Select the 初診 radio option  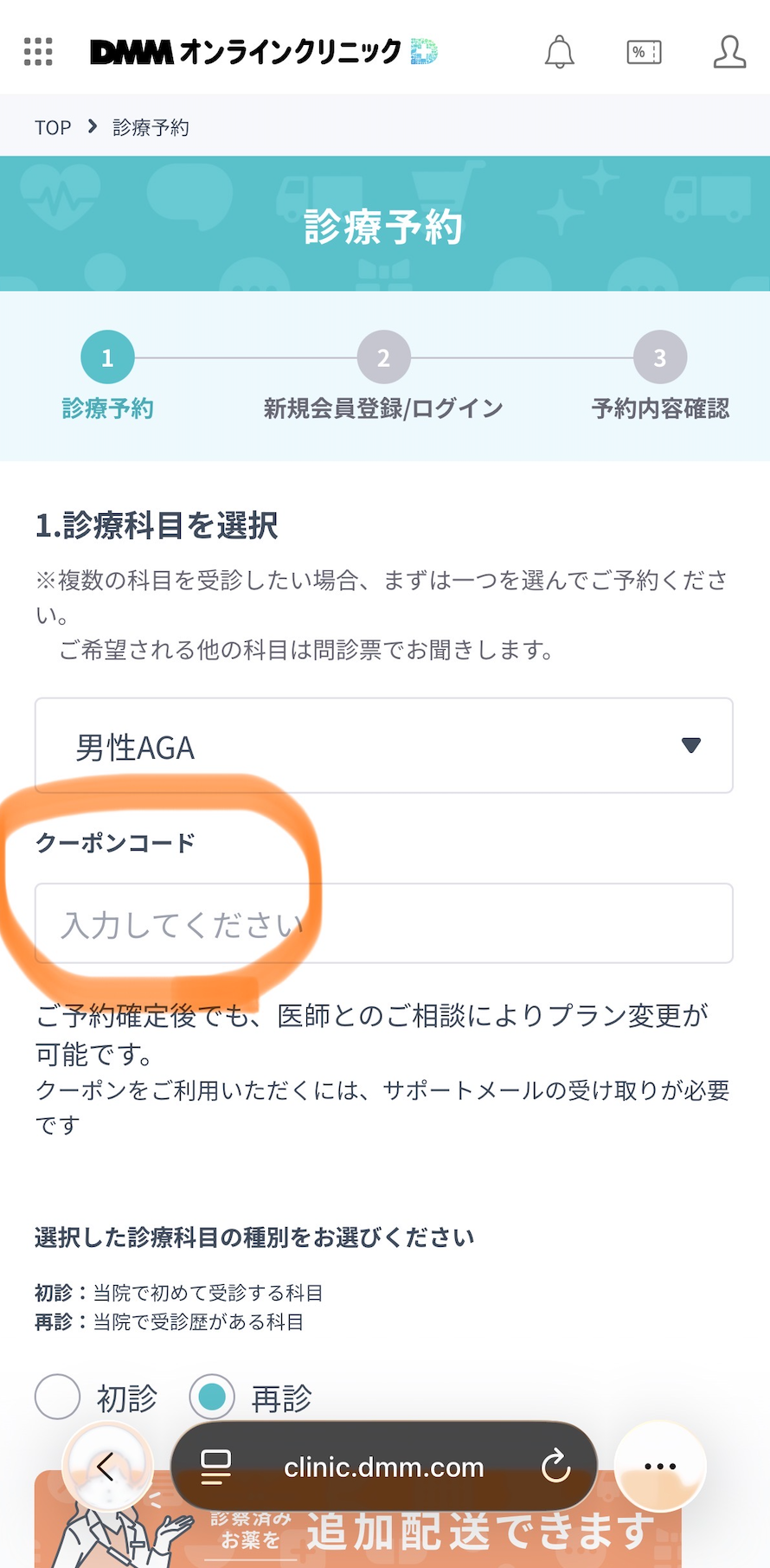(58, 1397)
